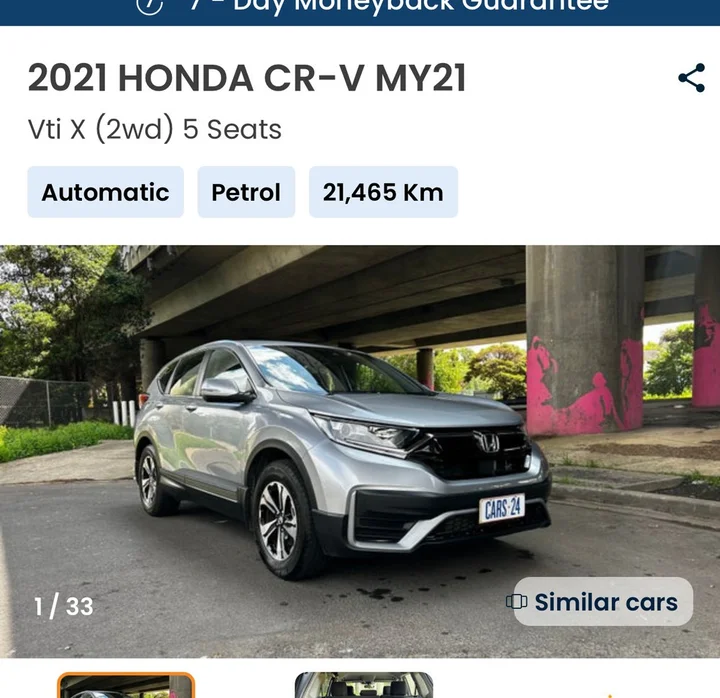This screenshot has height=698, width=720.
Task: Select the interior photo thumbnail
Action: coord(364,686)
